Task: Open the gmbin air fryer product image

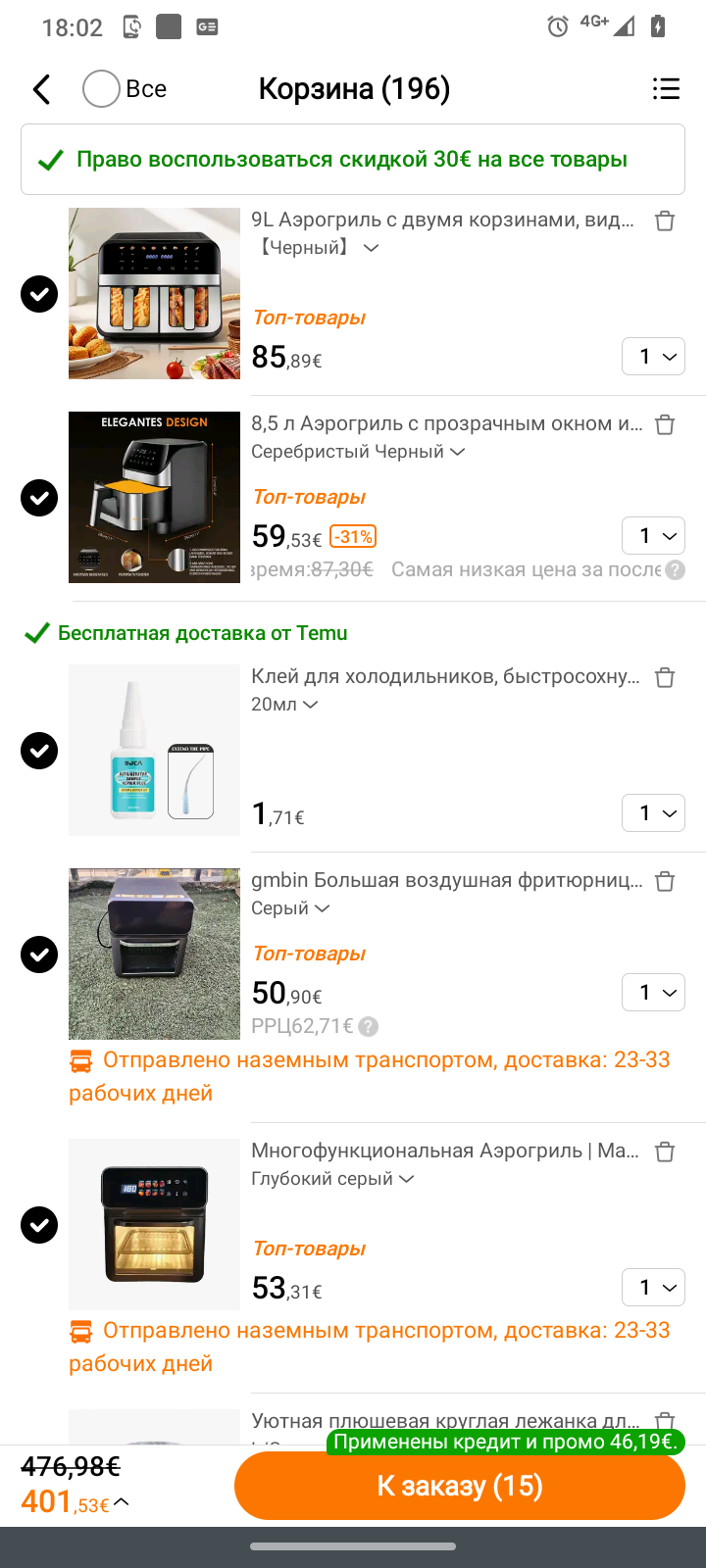Action: coord(154,954)
